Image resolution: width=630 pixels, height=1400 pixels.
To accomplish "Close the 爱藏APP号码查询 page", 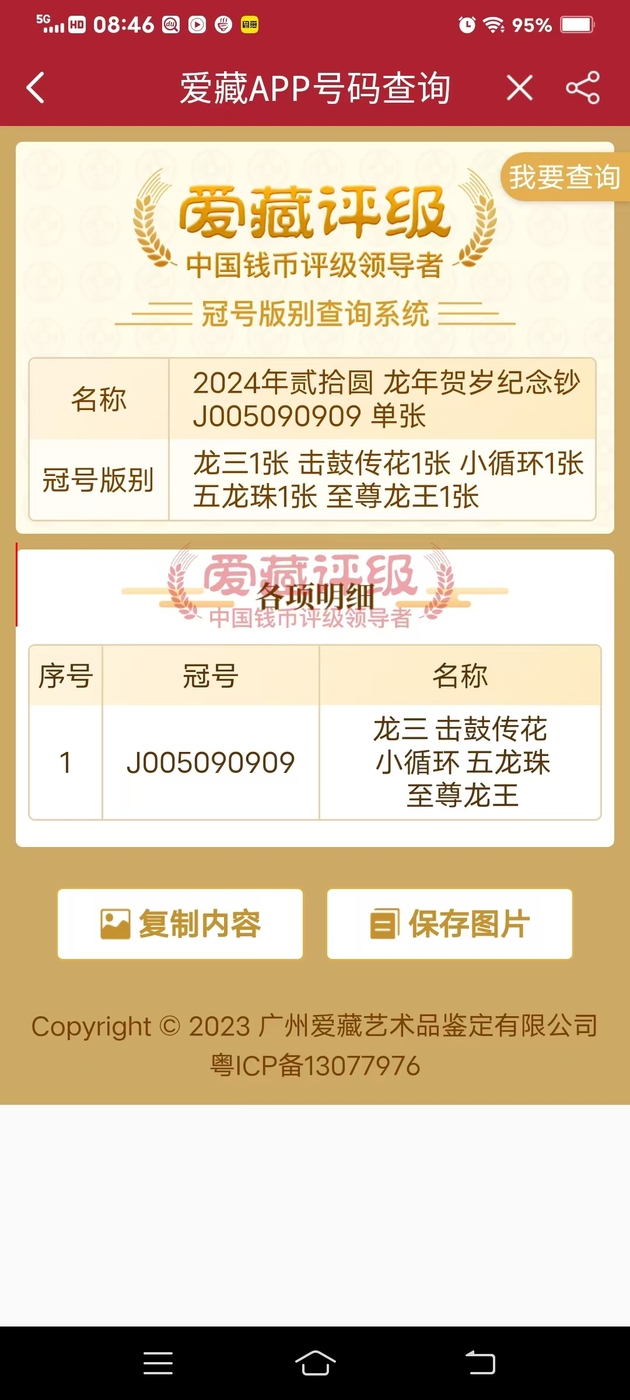I will [x=519, y=88].
